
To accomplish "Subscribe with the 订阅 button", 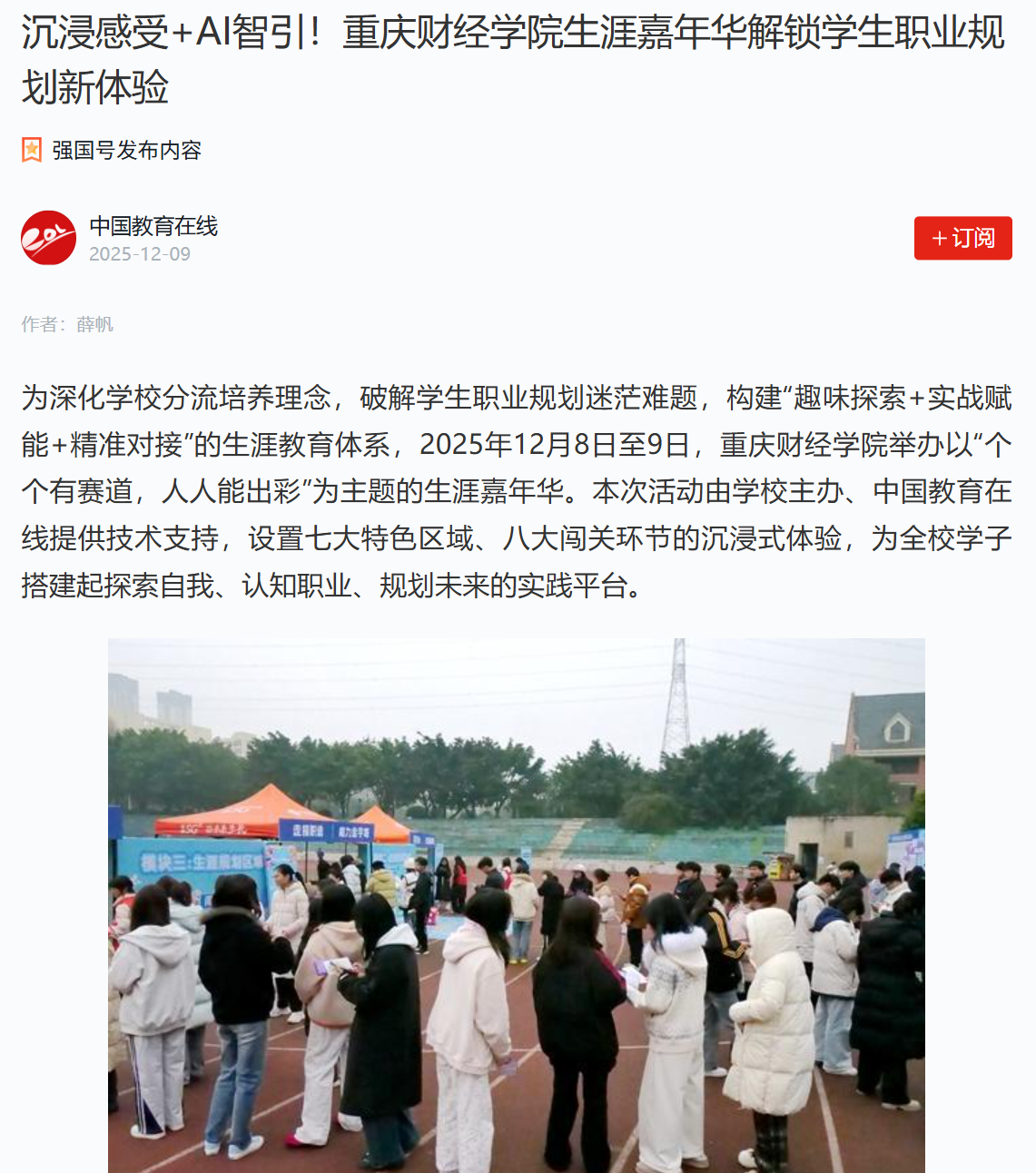I will tap(962, 238).
